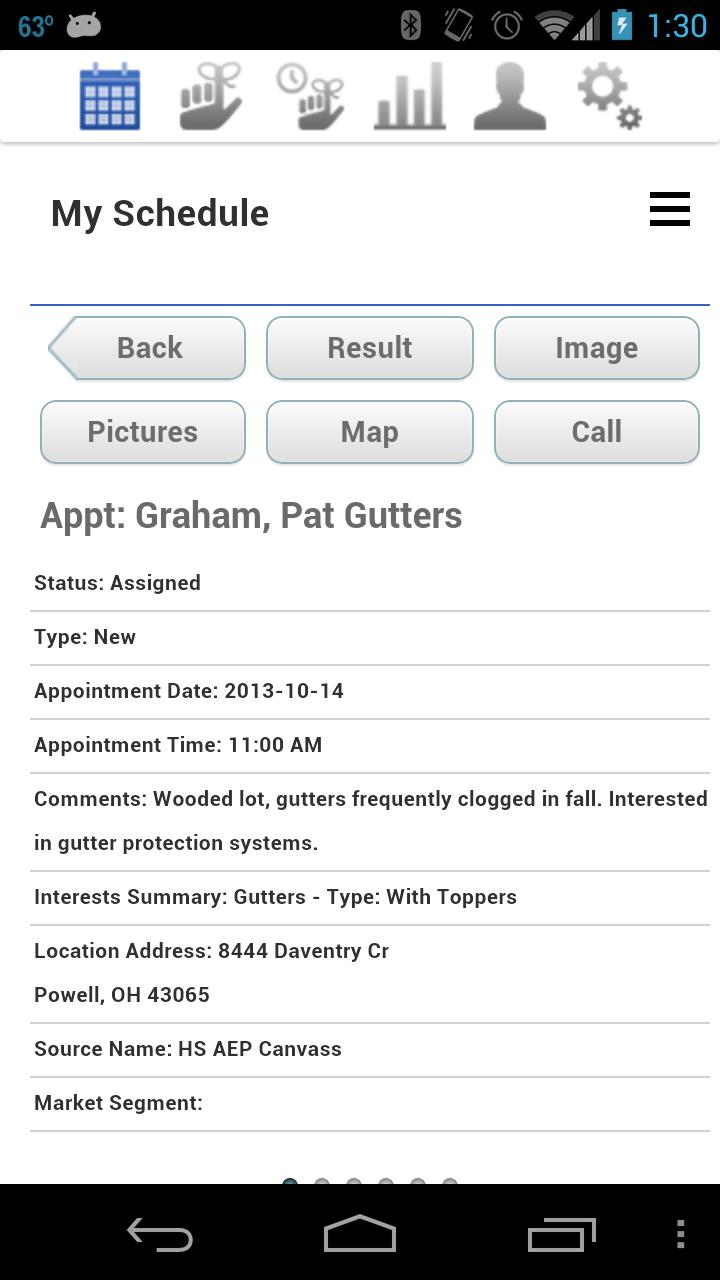This screenshot has width=720, height=1280.
Task: Show the appointment location on Map
Action: [x=369, y=432]
